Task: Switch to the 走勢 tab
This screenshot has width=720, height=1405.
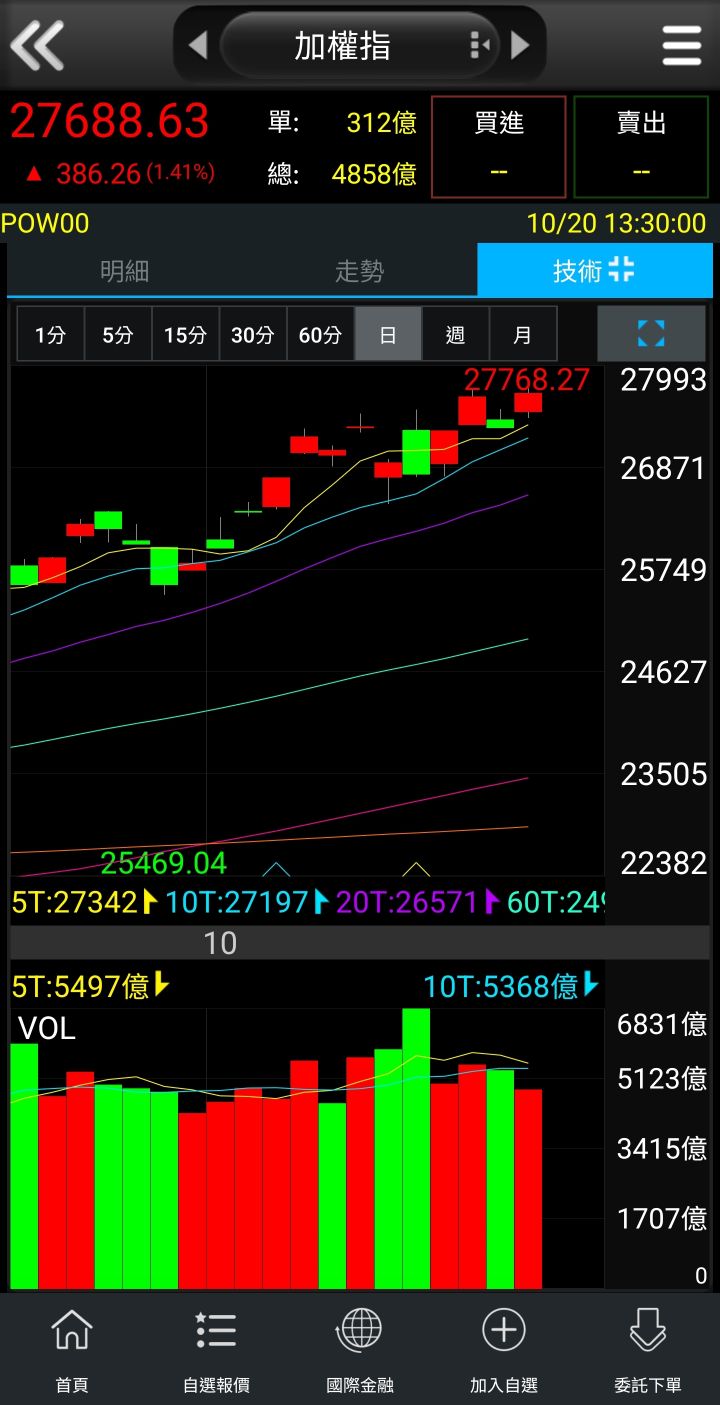Action: click(359, 270)
